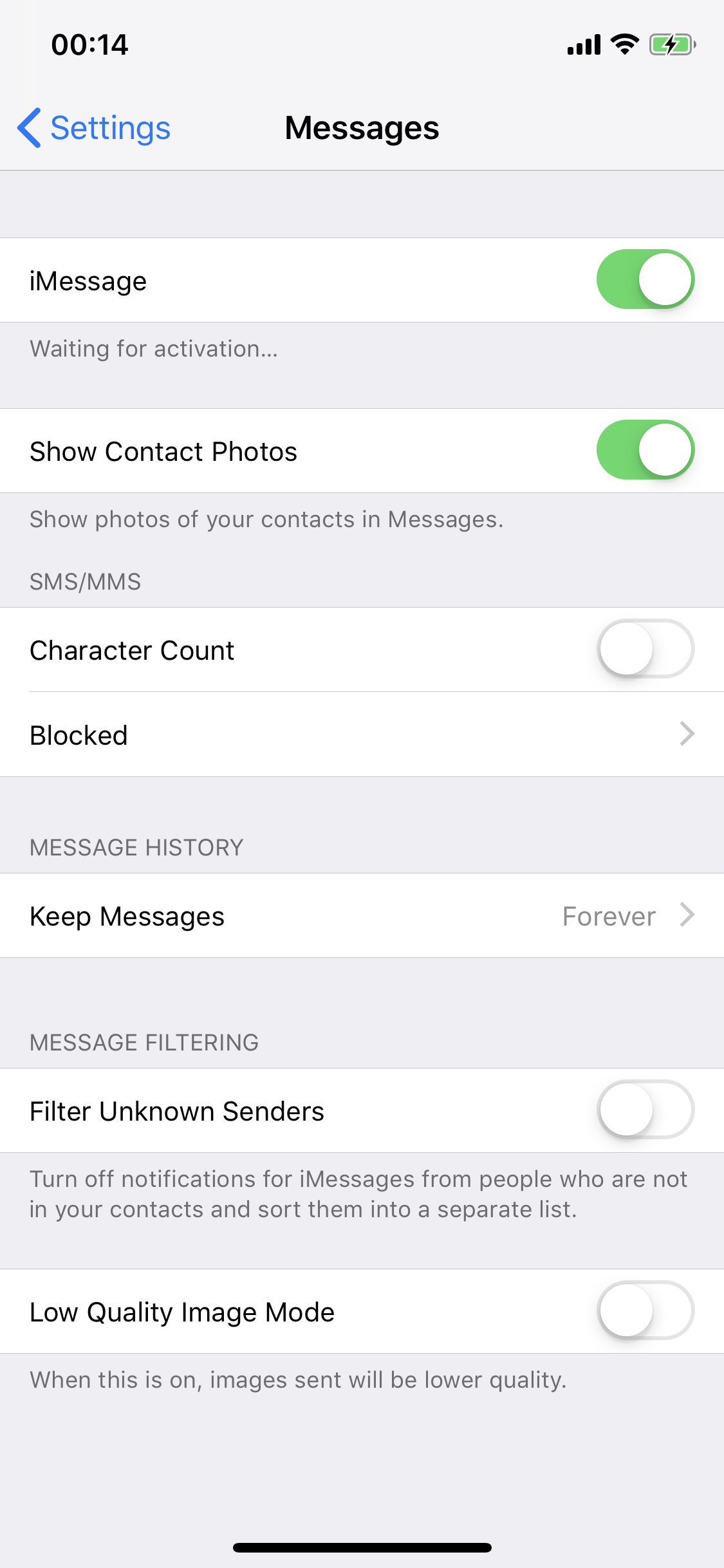Viewport: 724px width, 1568px height.
Task: Tap the Settings back label
Action: tap(109, 127)
